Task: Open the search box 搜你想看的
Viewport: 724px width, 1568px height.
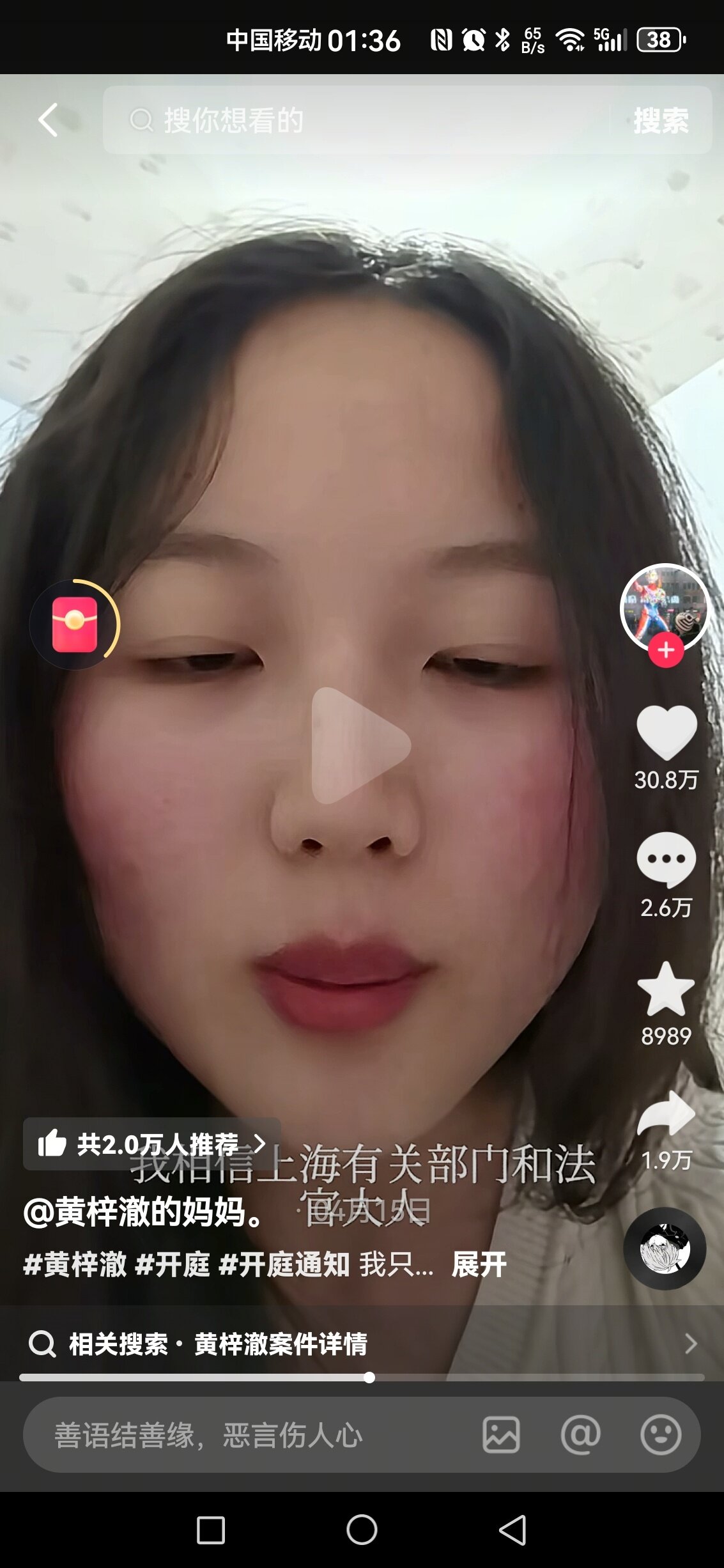Action: (356, 120)
